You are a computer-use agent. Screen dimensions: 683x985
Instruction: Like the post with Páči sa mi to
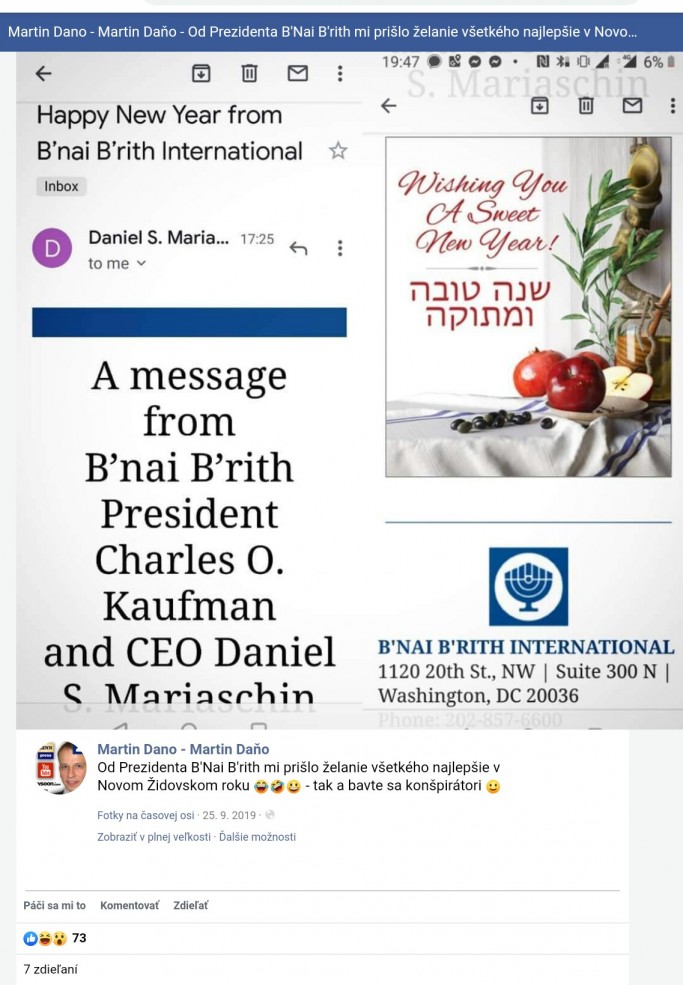[x=54, y=905]
